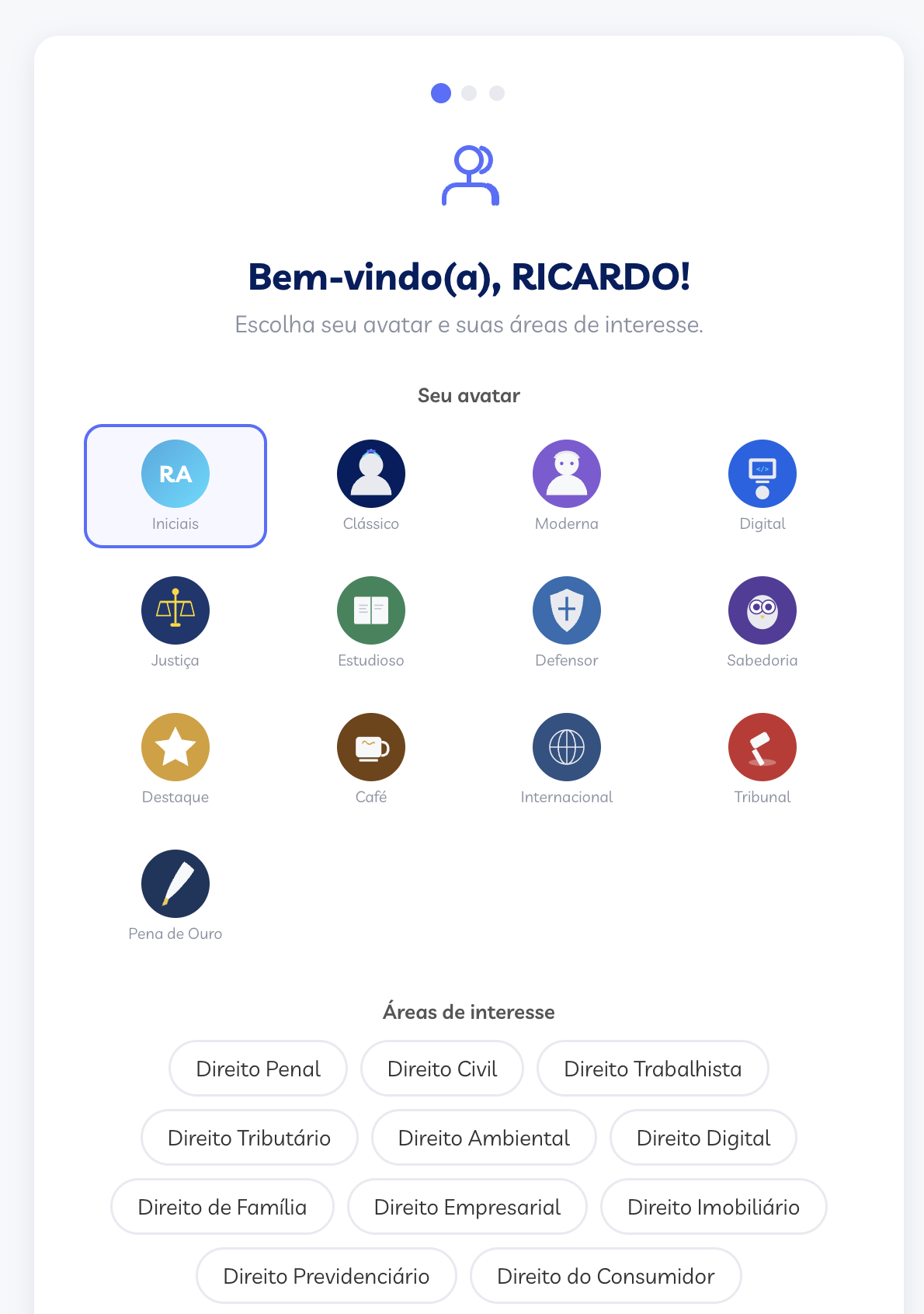Image resolution: width=924 pixels, height=1314 pixels.
Task: Choose the Digital avatar icon
Action: [762, 473]
